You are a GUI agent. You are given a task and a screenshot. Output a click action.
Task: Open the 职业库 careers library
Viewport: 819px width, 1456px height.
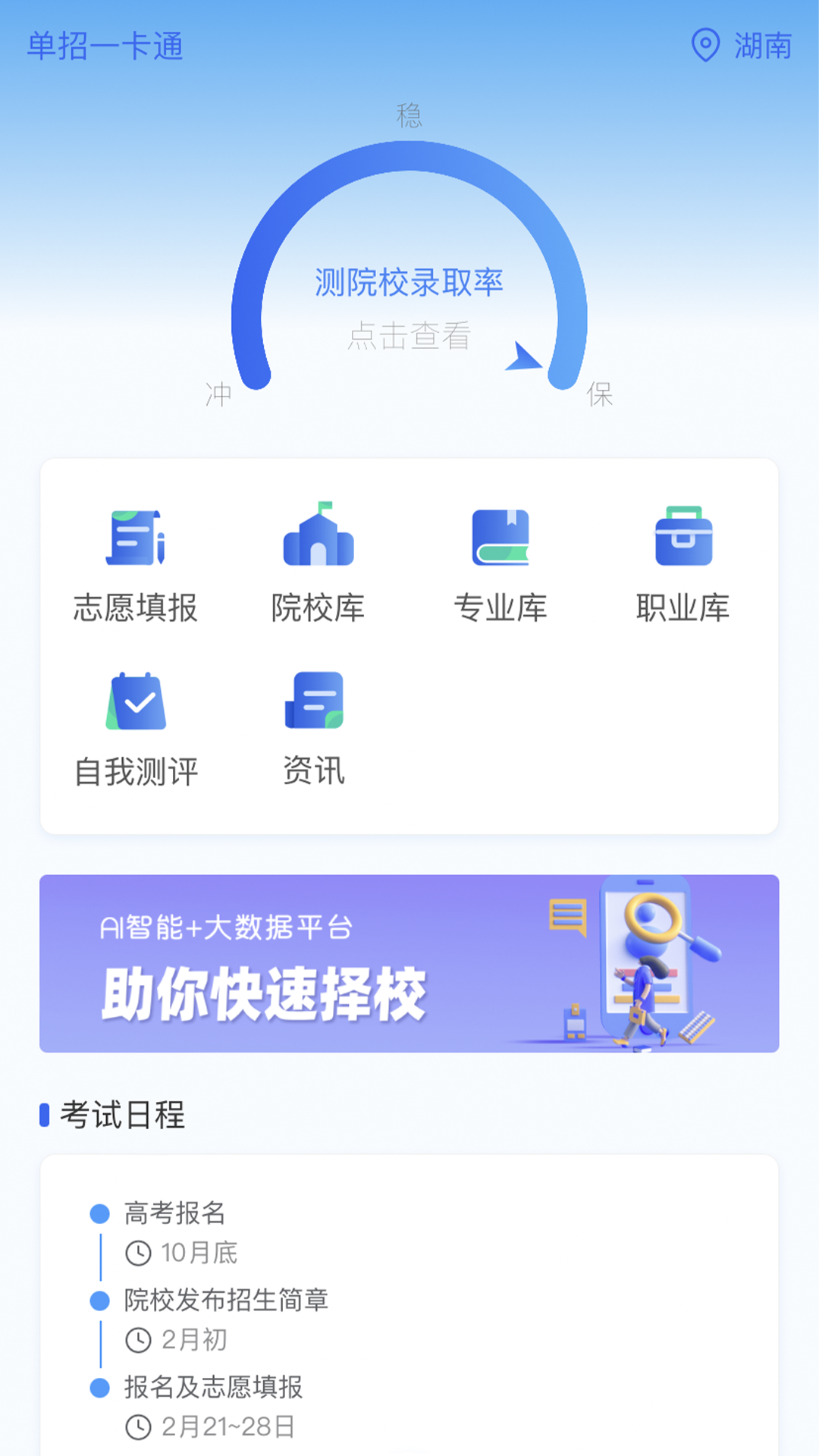coord(682,565)
